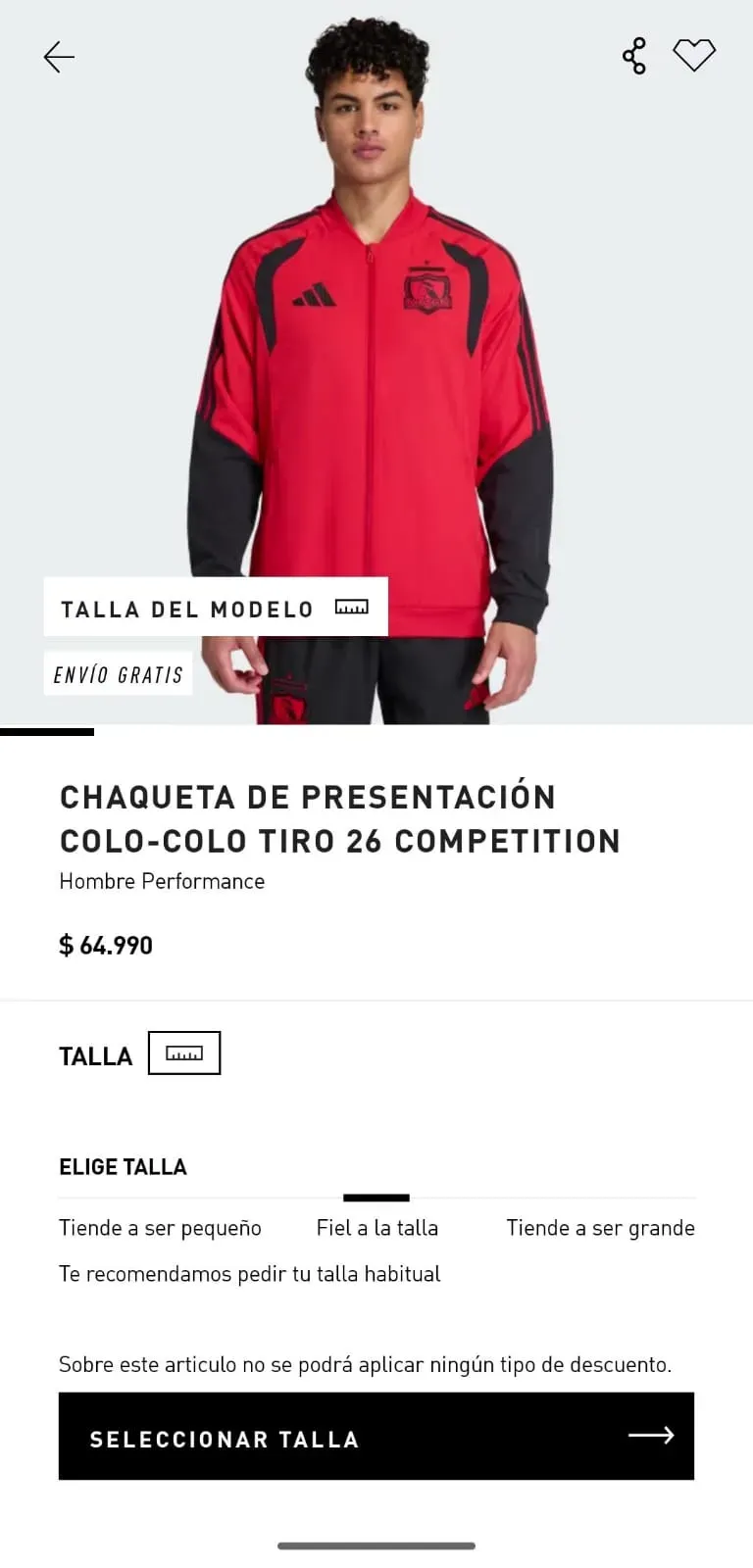The width and height of the screenshot is (753, 1568).
Task: Tap the product title CHAQUETA DE PRESENTACIÓN
Action: [x=307, y=797]
